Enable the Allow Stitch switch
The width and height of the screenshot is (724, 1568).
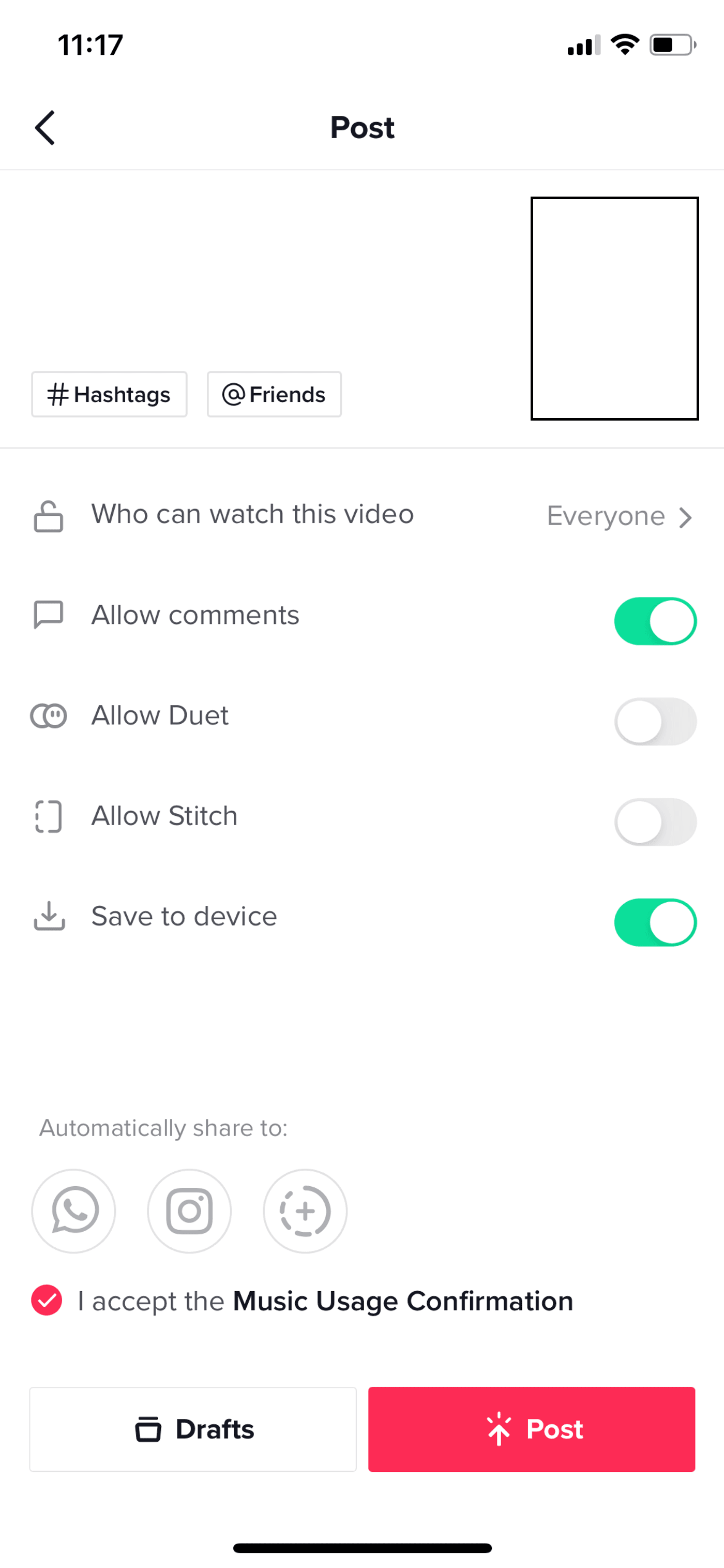click(655, 822)
